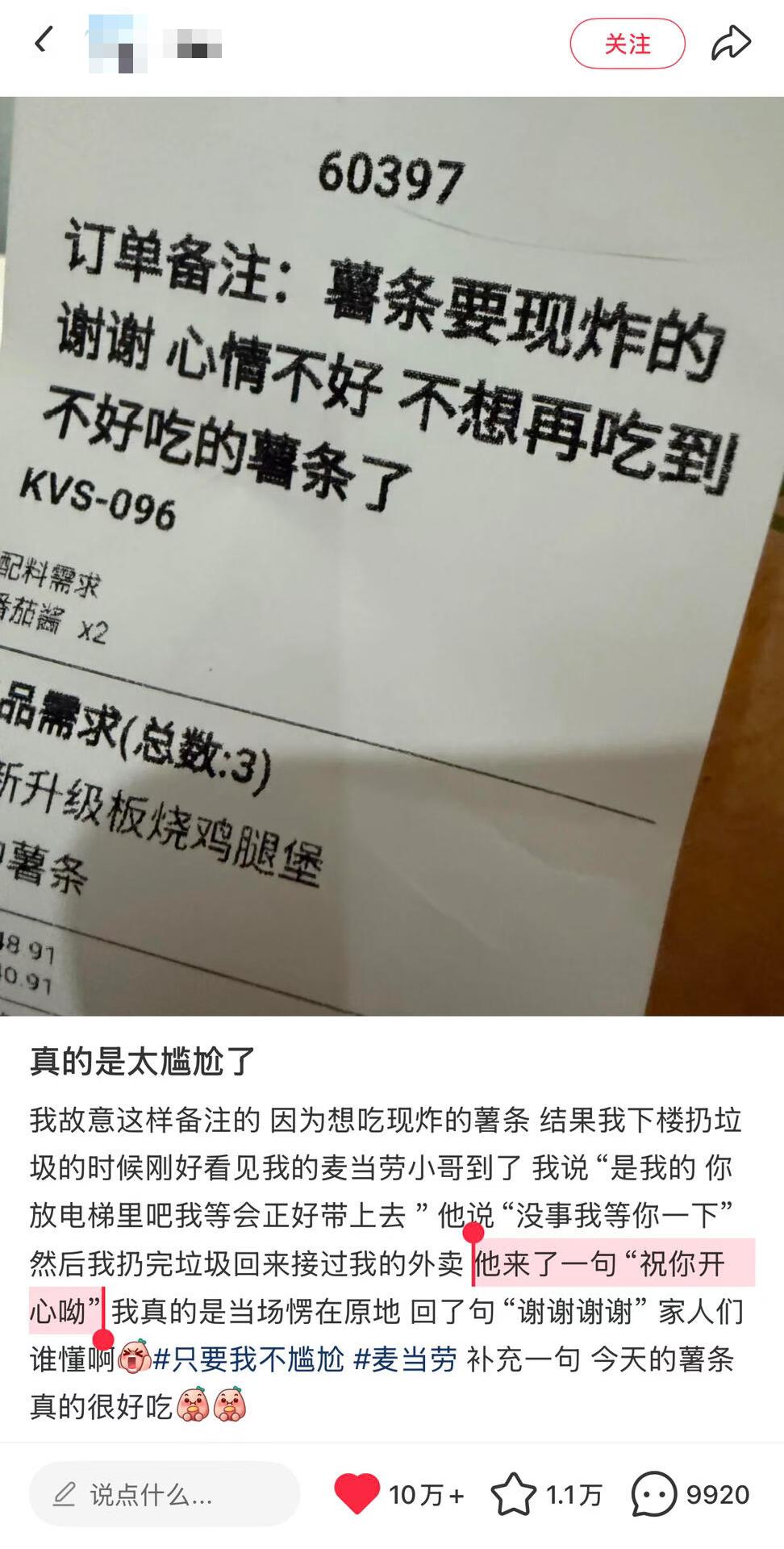Like the post with the heart icon
This screenshot has height=1549, width=784.
pos(357,1493)
